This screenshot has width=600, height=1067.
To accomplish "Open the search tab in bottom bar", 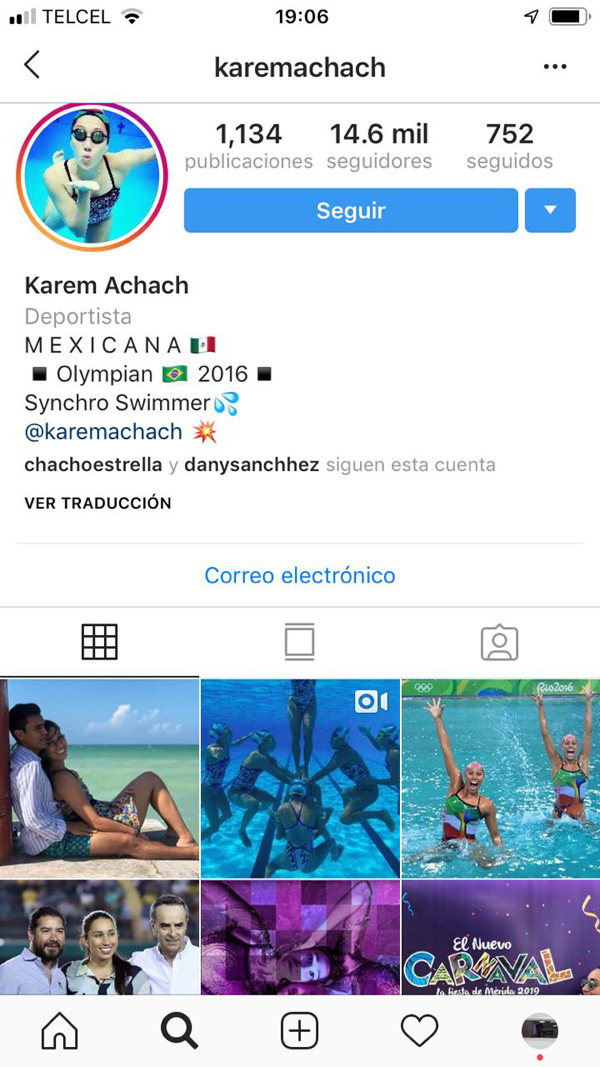I will click(x=179, y=1031).
